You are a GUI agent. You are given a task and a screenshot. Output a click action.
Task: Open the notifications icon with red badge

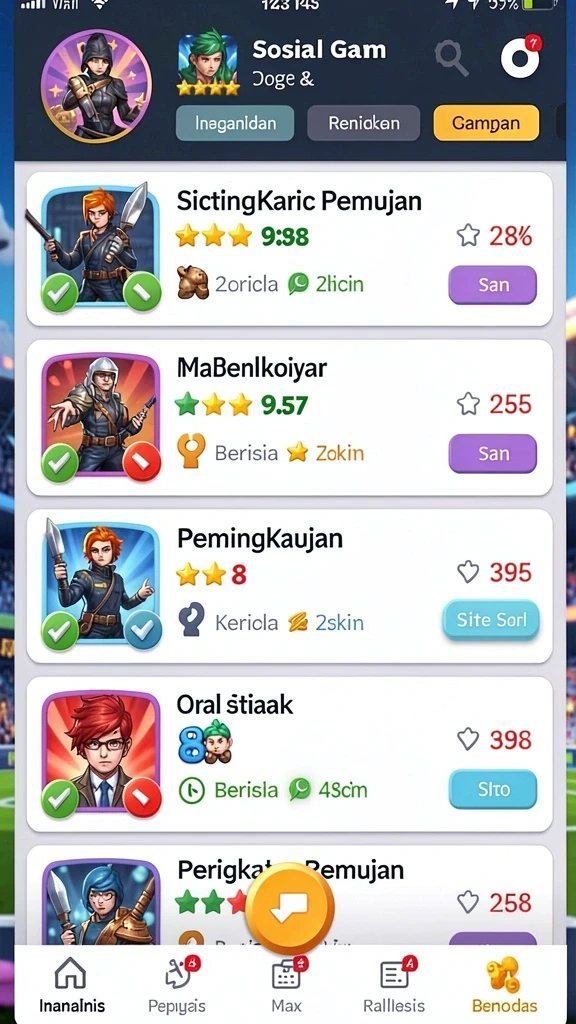click(520, 57)
